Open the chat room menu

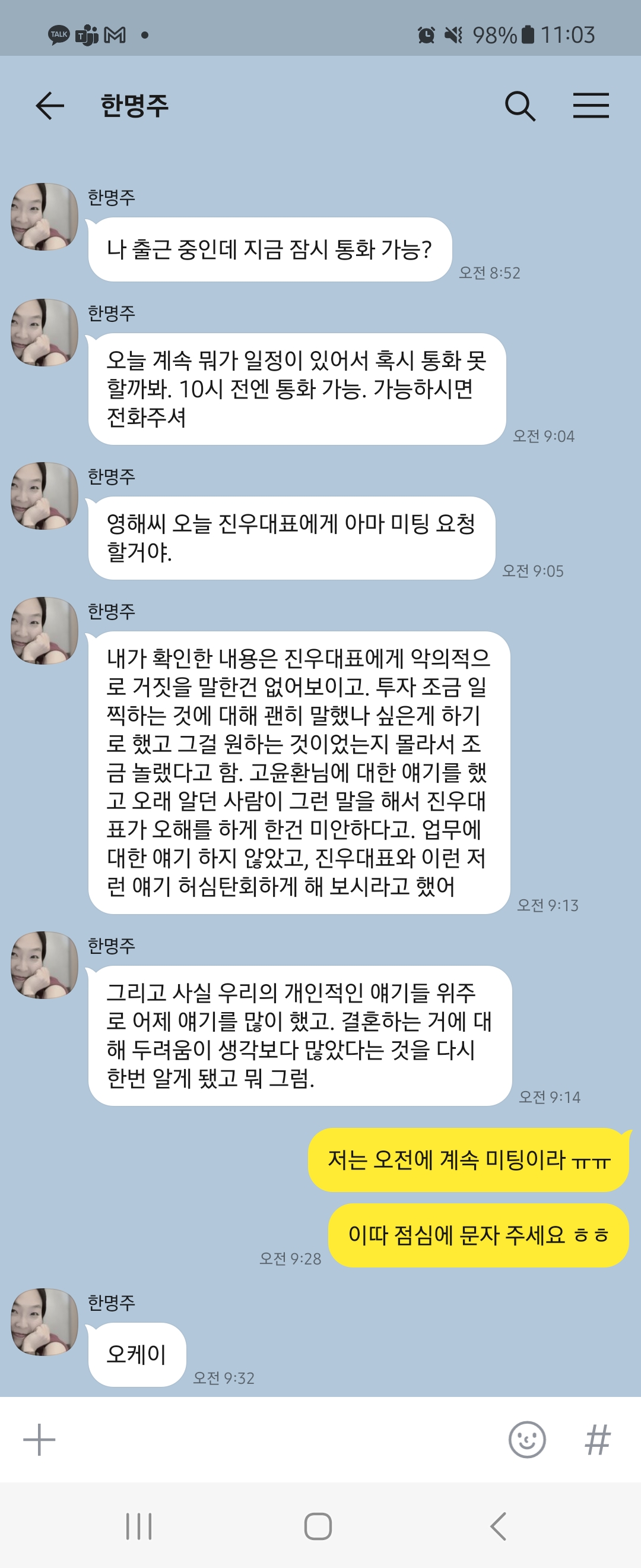click(591, 106)
